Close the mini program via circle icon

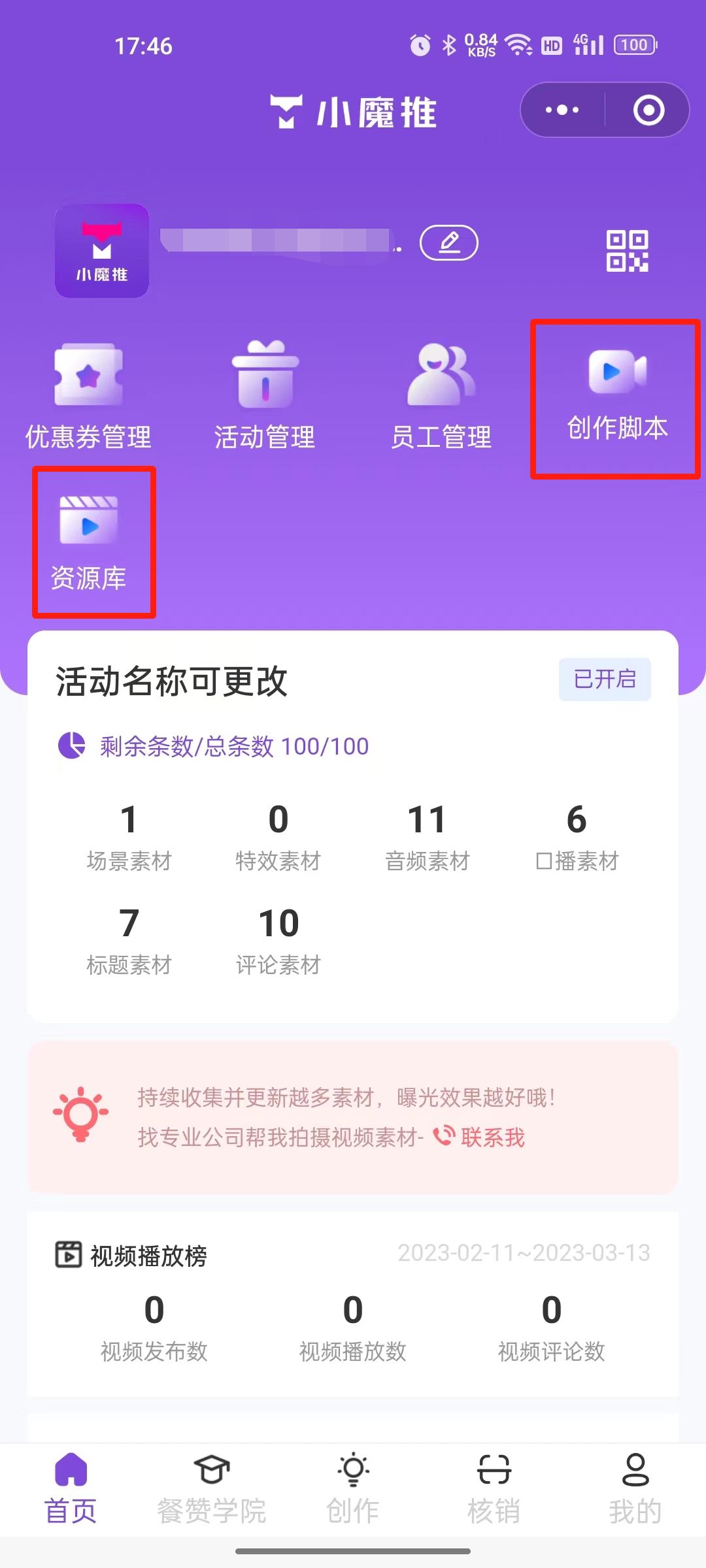coord(648,110)
